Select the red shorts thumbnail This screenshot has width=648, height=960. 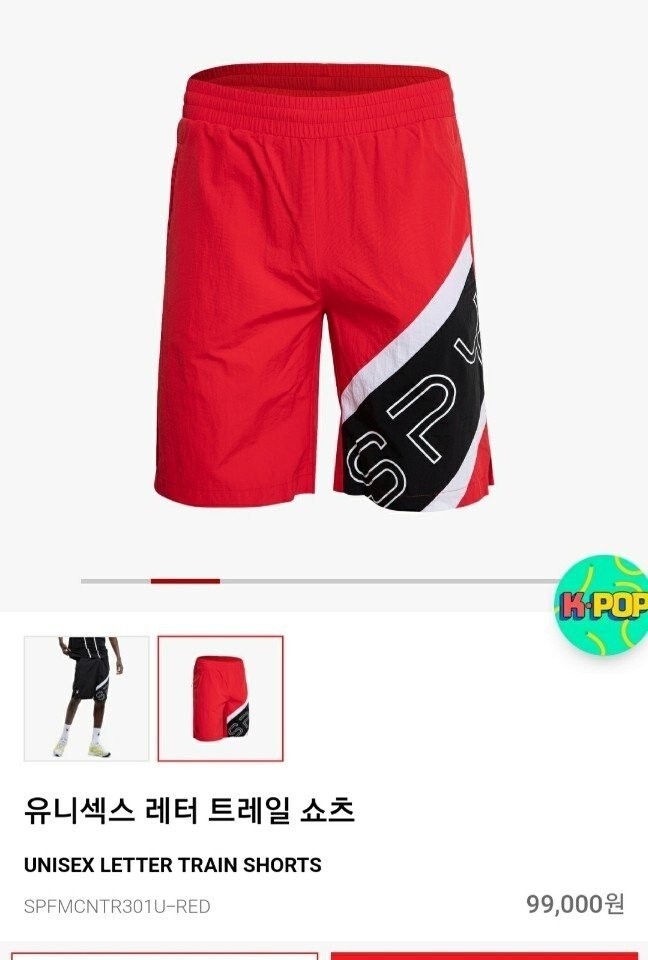click(220, 699)
